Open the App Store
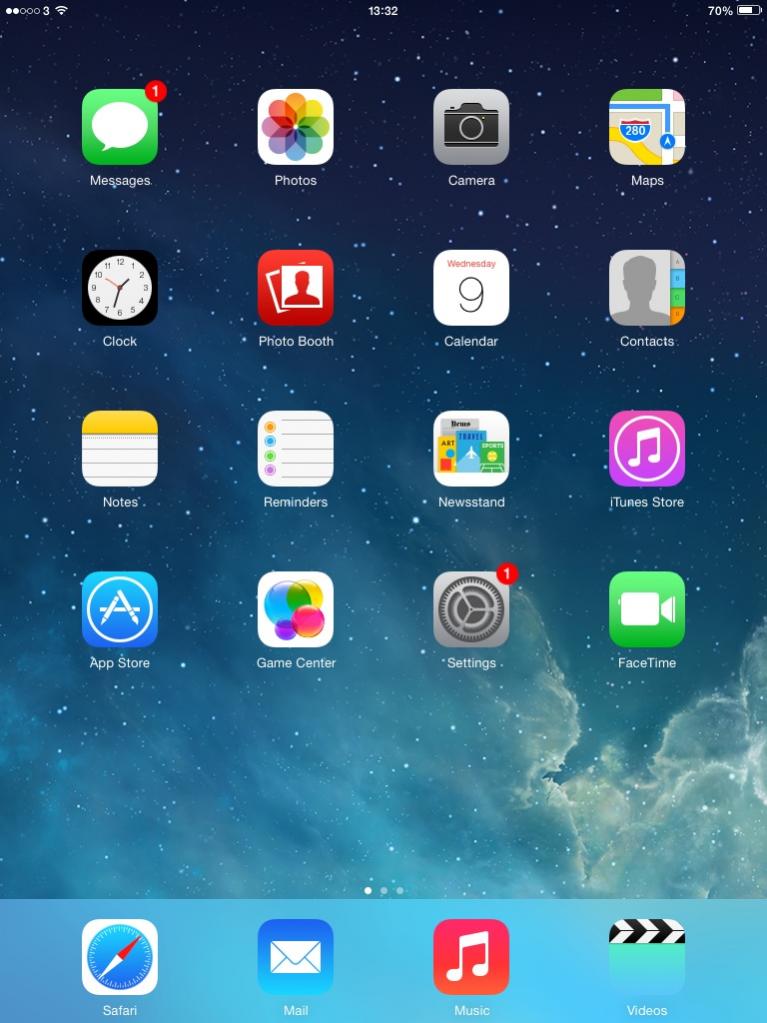The width and height of the screenshot is (767, 1023). pos(120,609)
